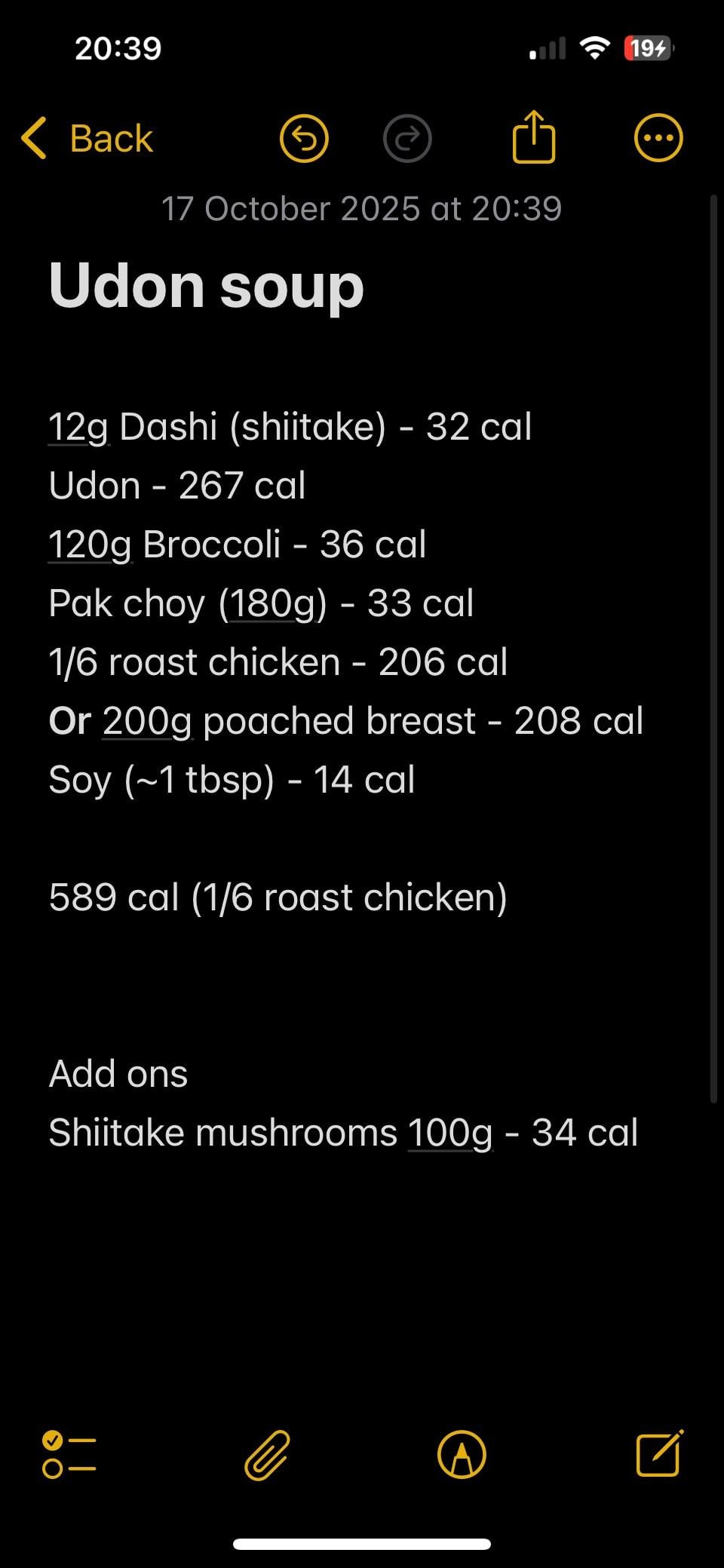
Task: Open the markup pen tool
Action: pos(462,1454)
